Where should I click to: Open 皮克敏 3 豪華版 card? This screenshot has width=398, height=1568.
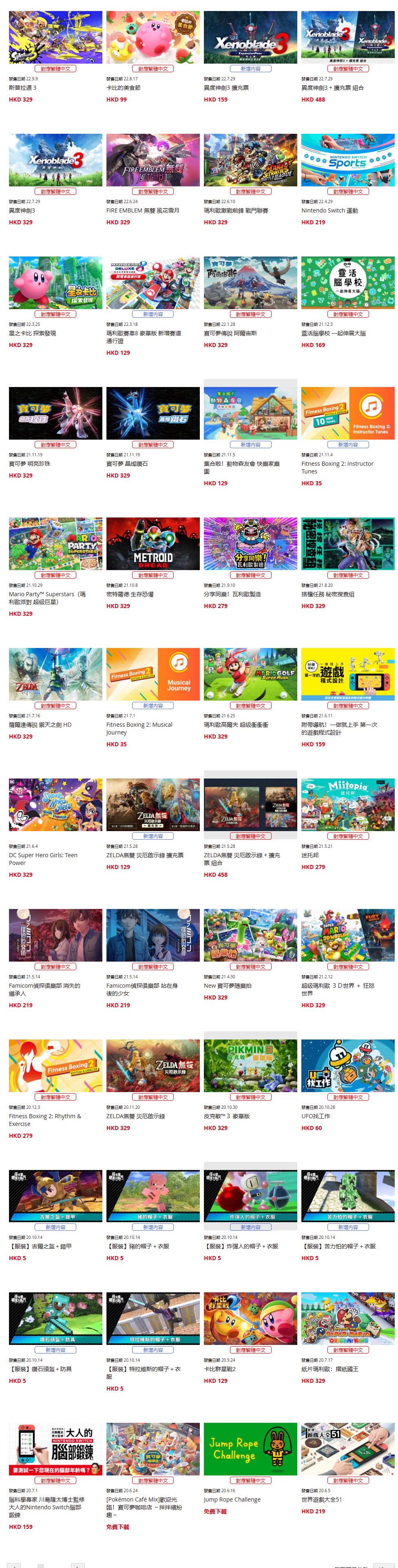[x=250, y=1065]
